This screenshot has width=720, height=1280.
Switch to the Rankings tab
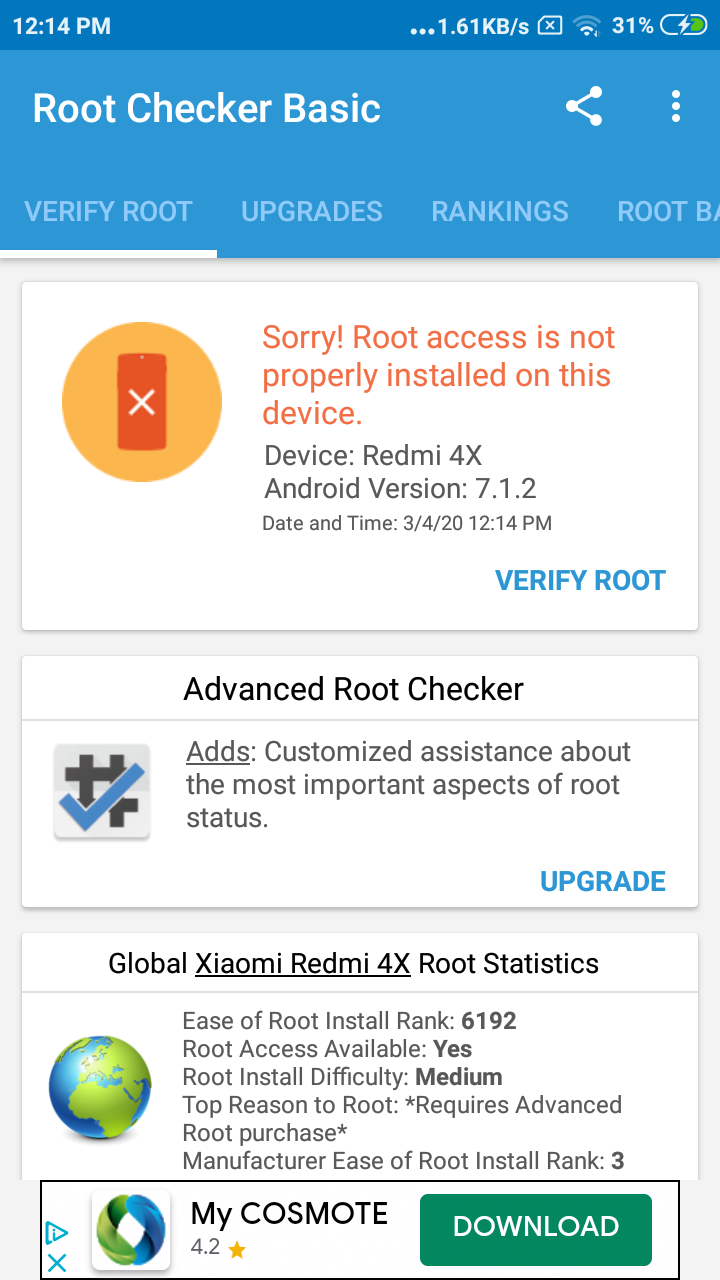tap(500, 211)
